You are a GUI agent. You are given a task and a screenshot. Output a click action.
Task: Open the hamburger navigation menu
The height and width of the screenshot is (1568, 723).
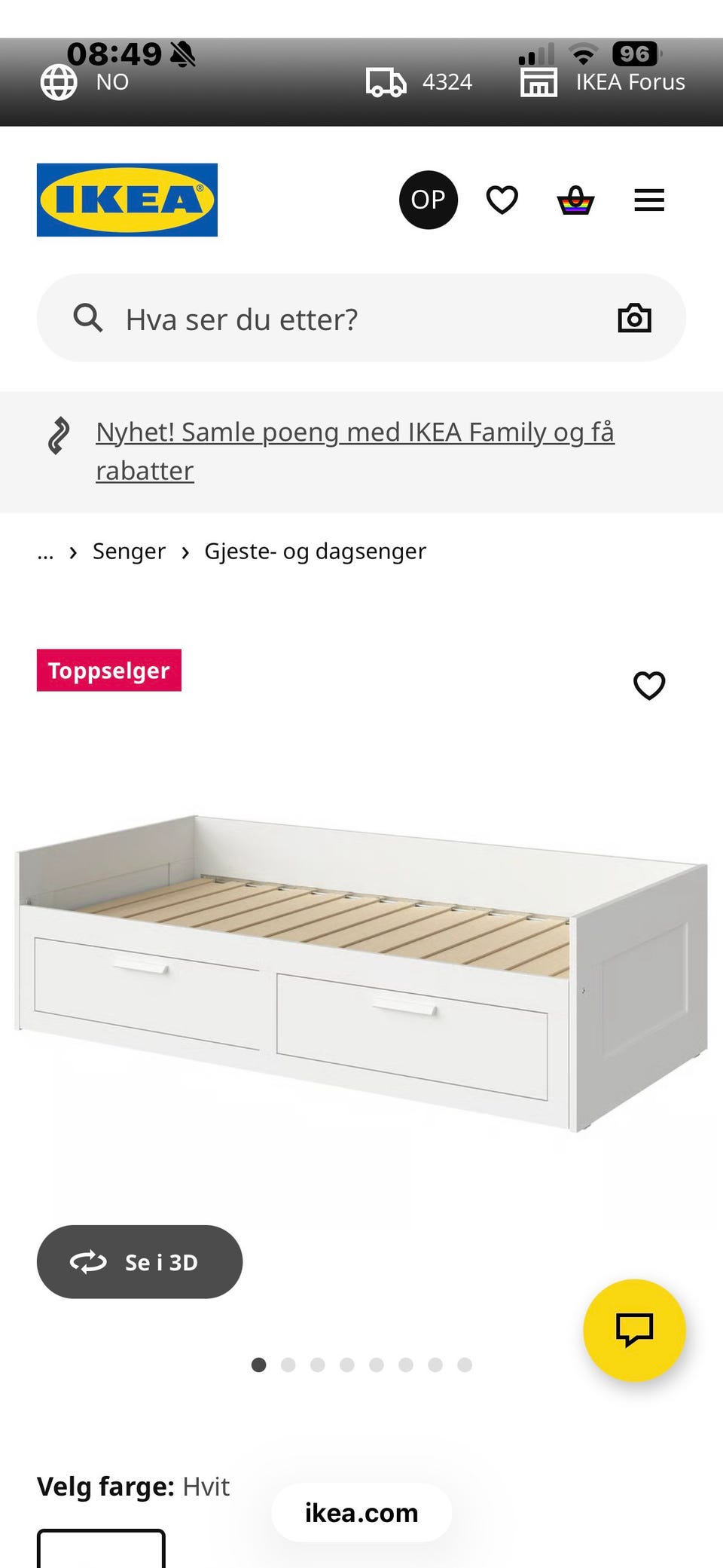pos(649,200)
